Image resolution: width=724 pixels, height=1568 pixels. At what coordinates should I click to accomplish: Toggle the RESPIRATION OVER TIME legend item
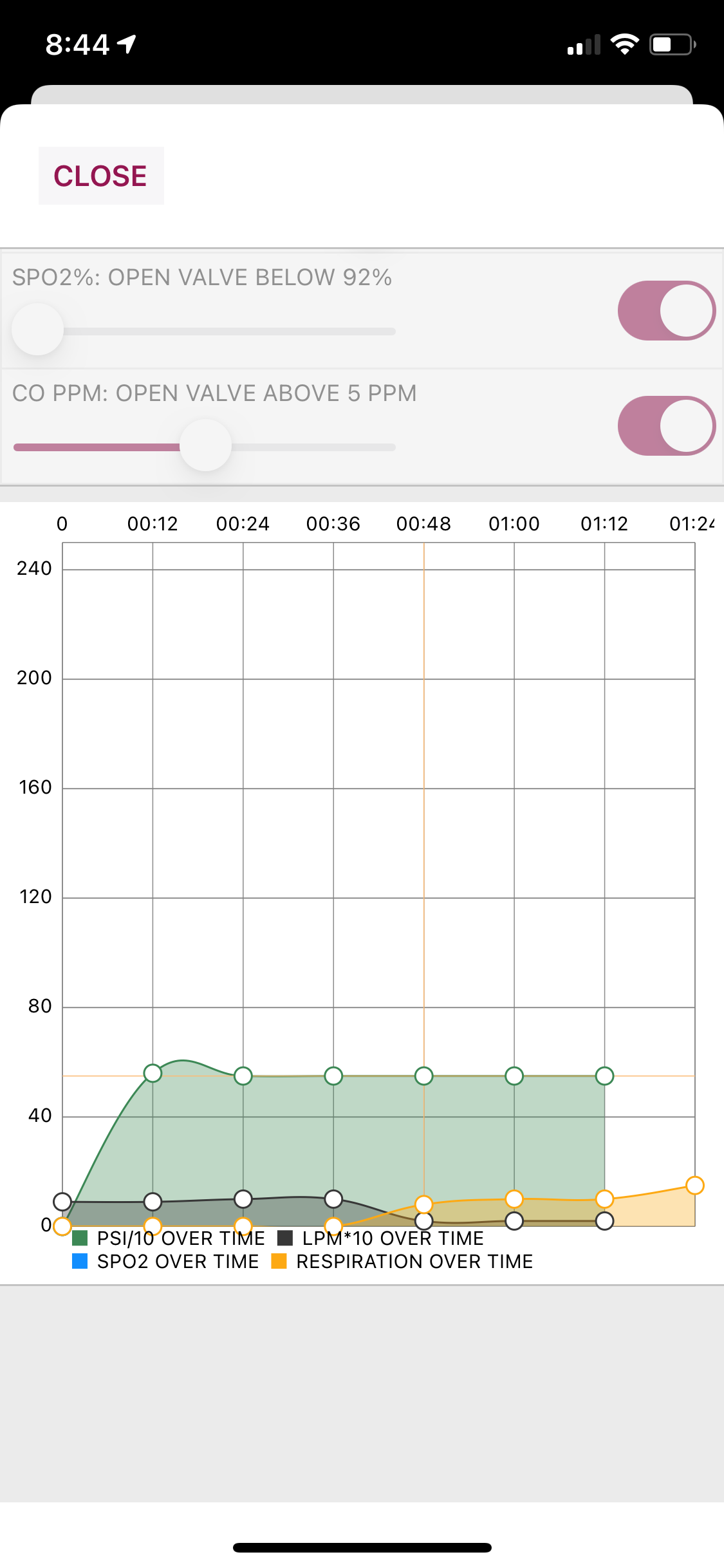point(402,1262)
